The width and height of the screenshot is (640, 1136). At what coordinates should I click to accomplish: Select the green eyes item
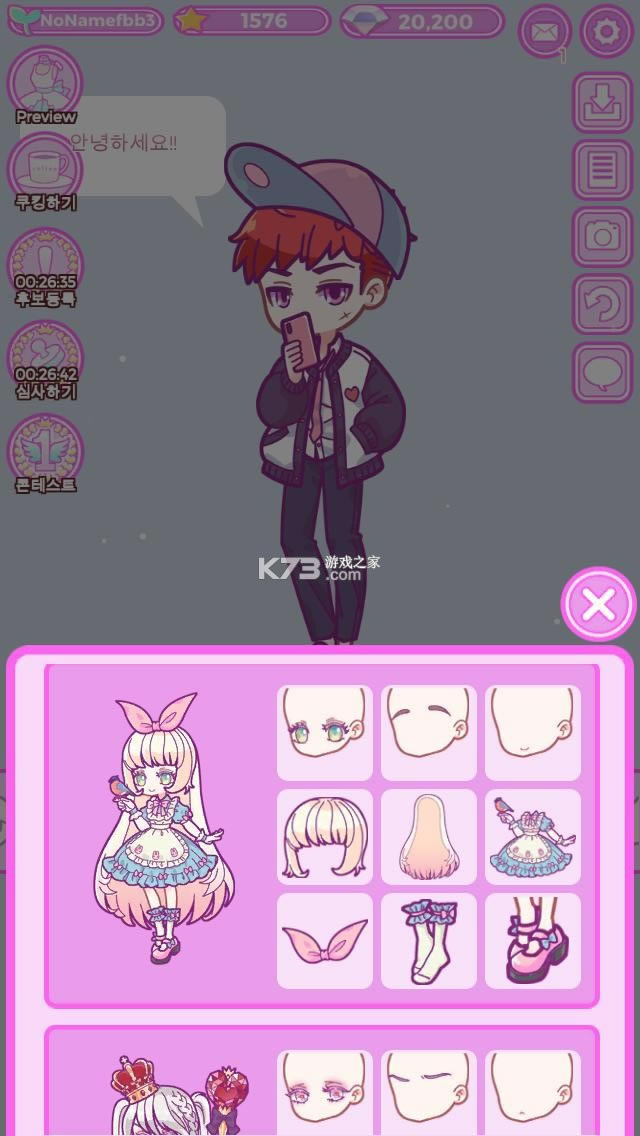coord(324,733)
